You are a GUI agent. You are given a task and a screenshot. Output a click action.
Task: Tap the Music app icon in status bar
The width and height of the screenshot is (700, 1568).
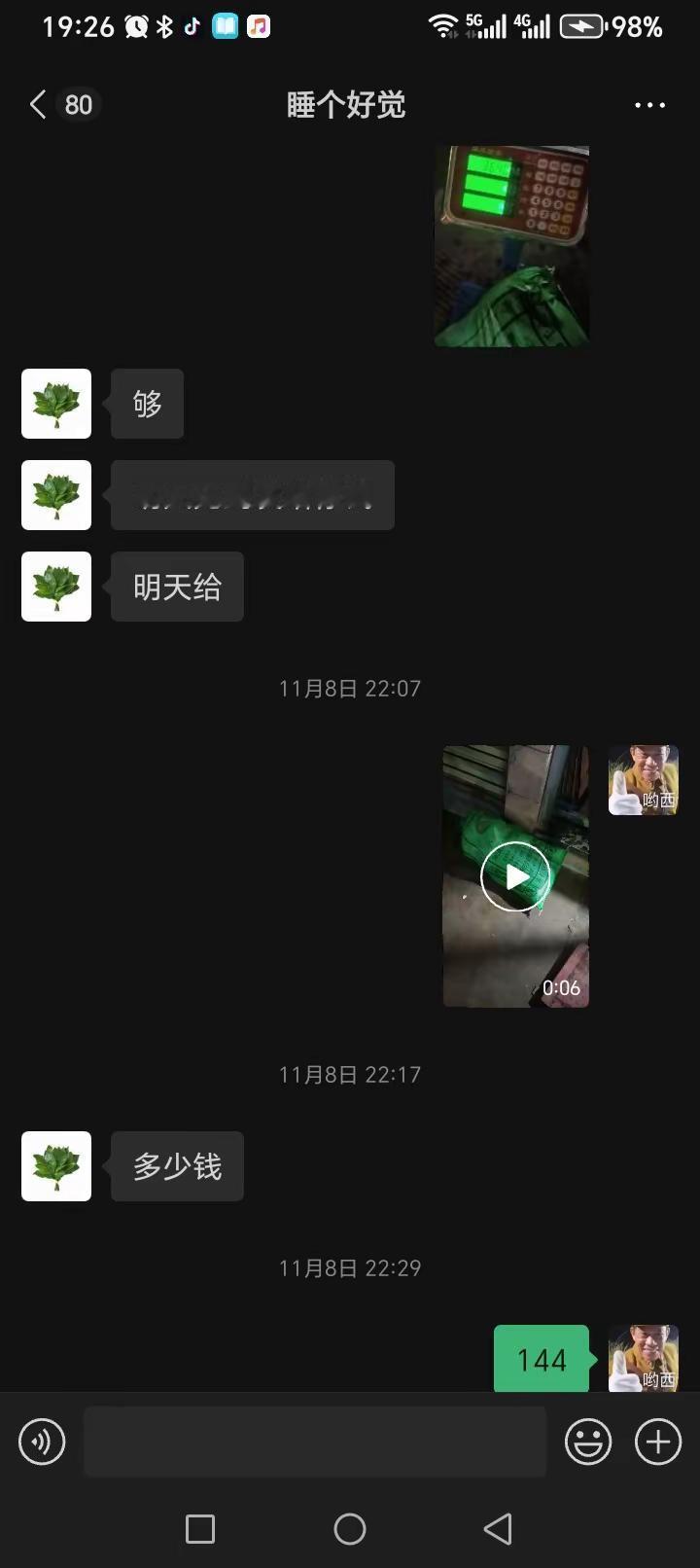coord(258,24)
